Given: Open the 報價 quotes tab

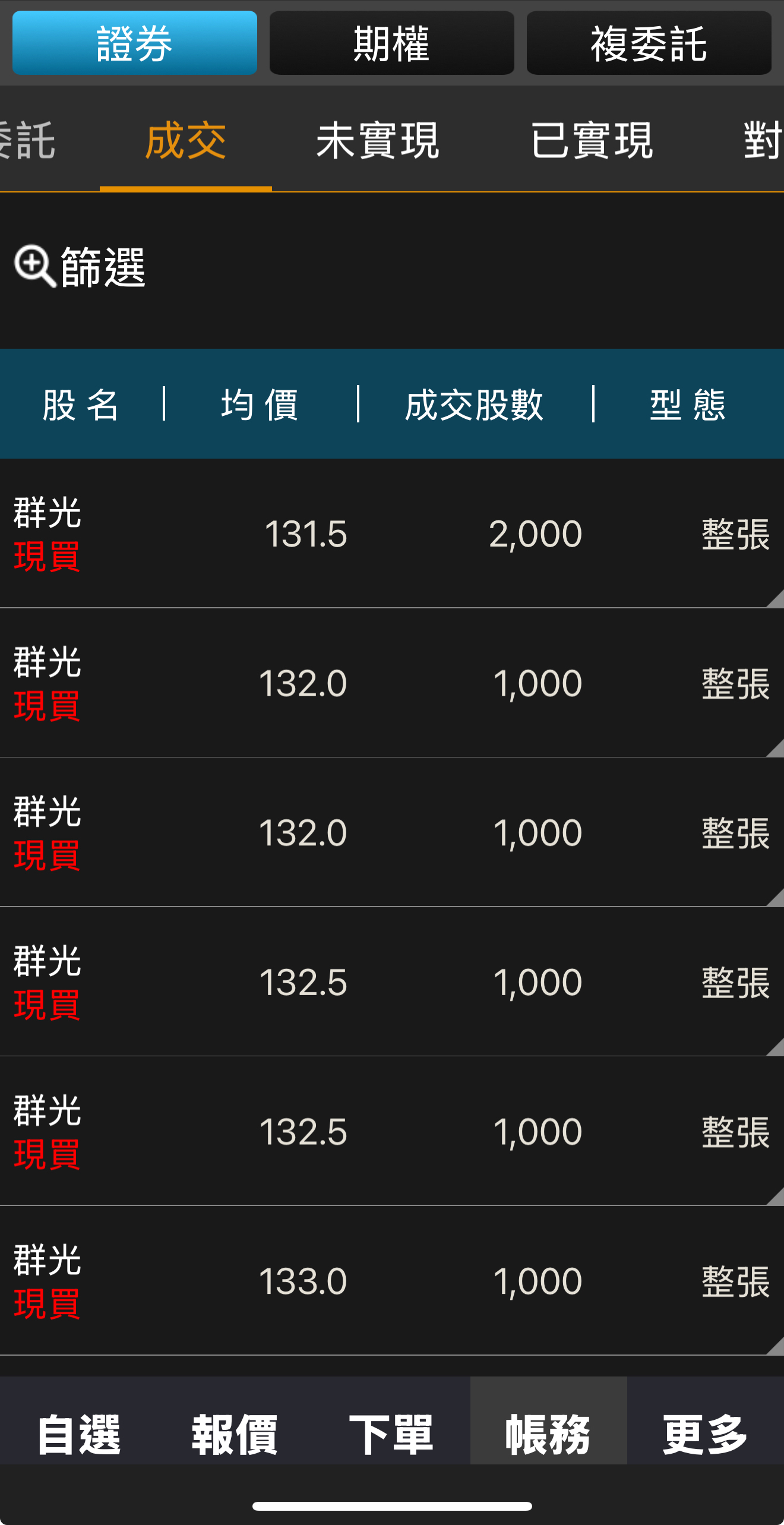Looking at the screenshot, I should tap(235, 1434).
